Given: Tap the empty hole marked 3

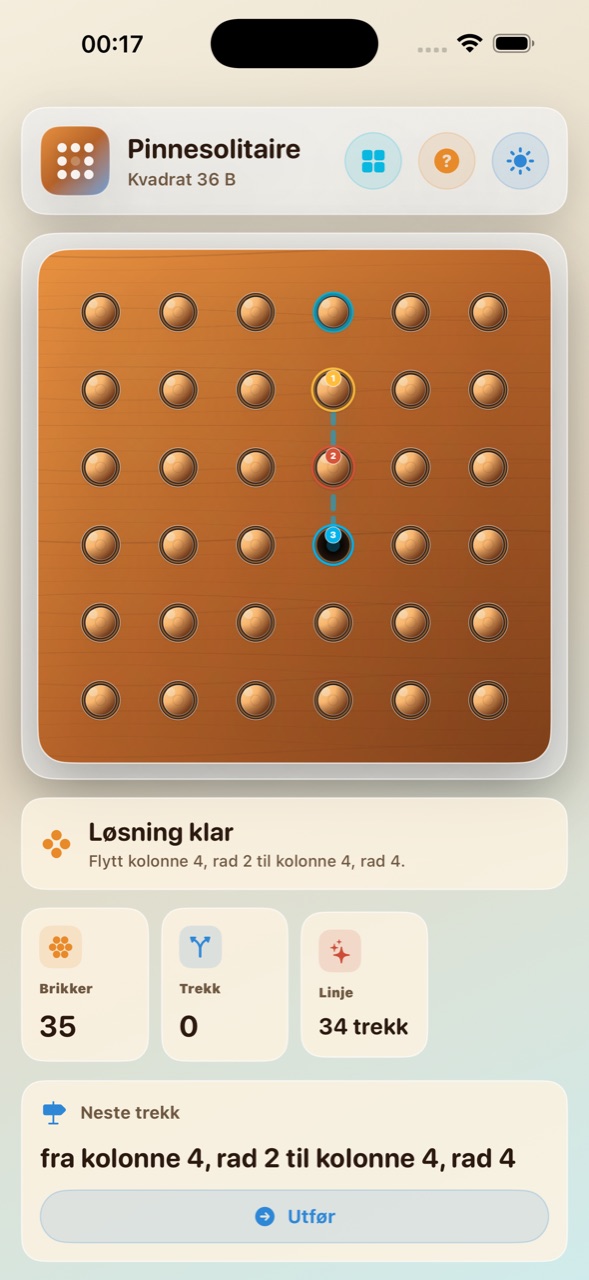Looking at the screenshot, I should point(333,544).
